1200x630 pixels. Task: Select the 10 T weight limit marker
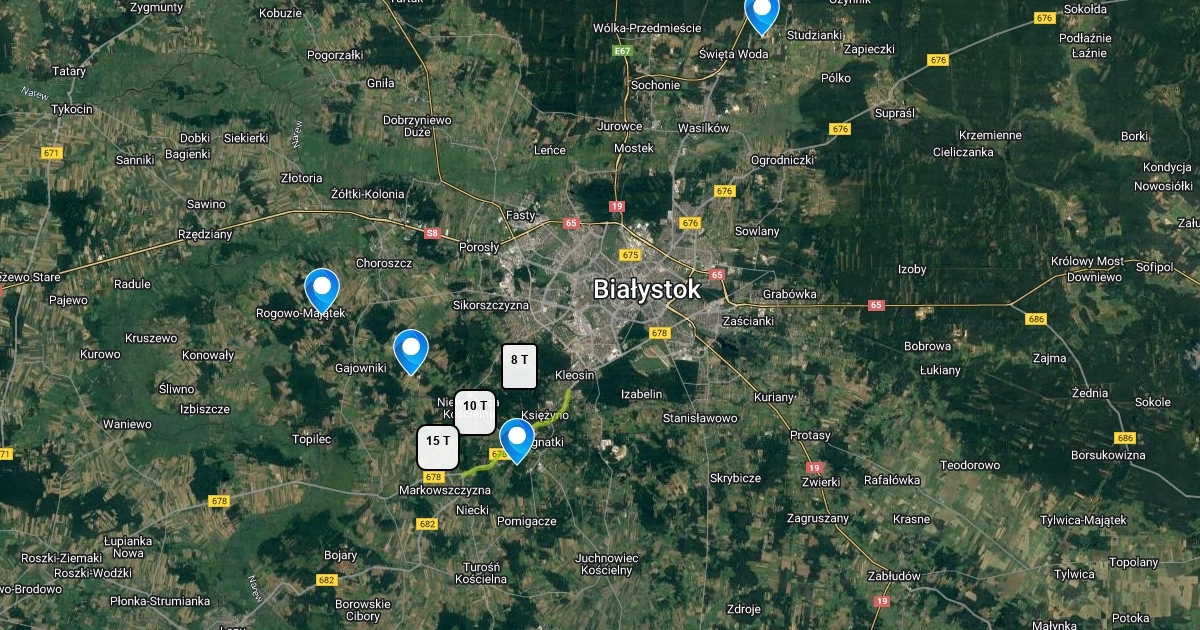475,412
